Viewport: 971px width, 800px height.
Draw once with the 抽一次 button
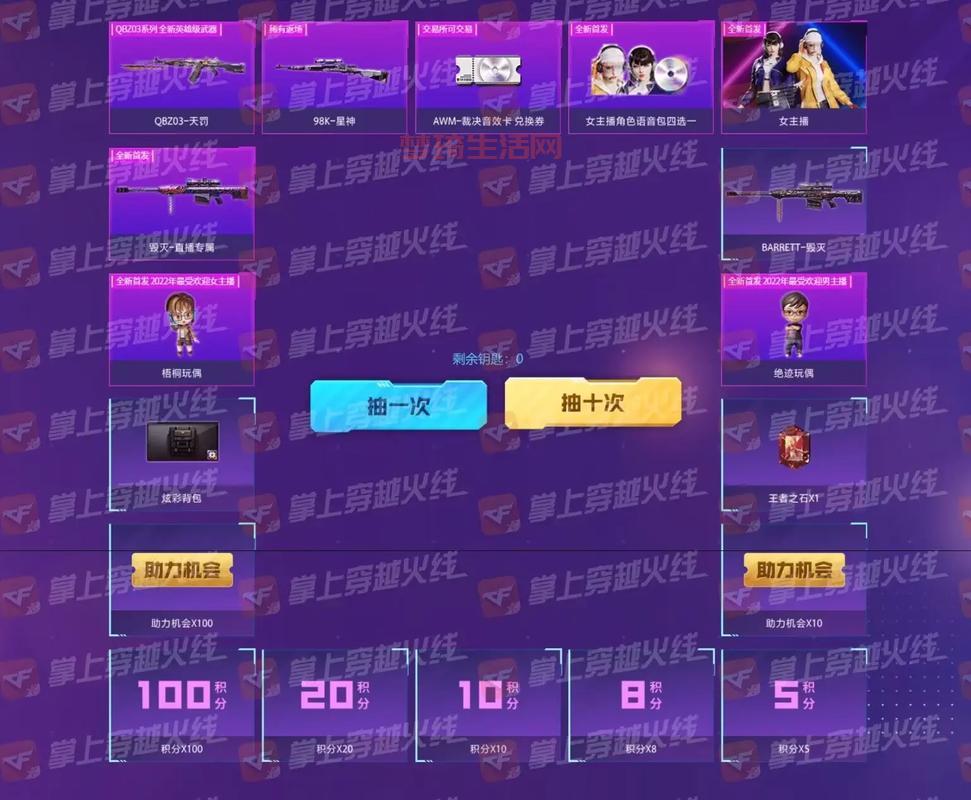(x=398, y=405)
